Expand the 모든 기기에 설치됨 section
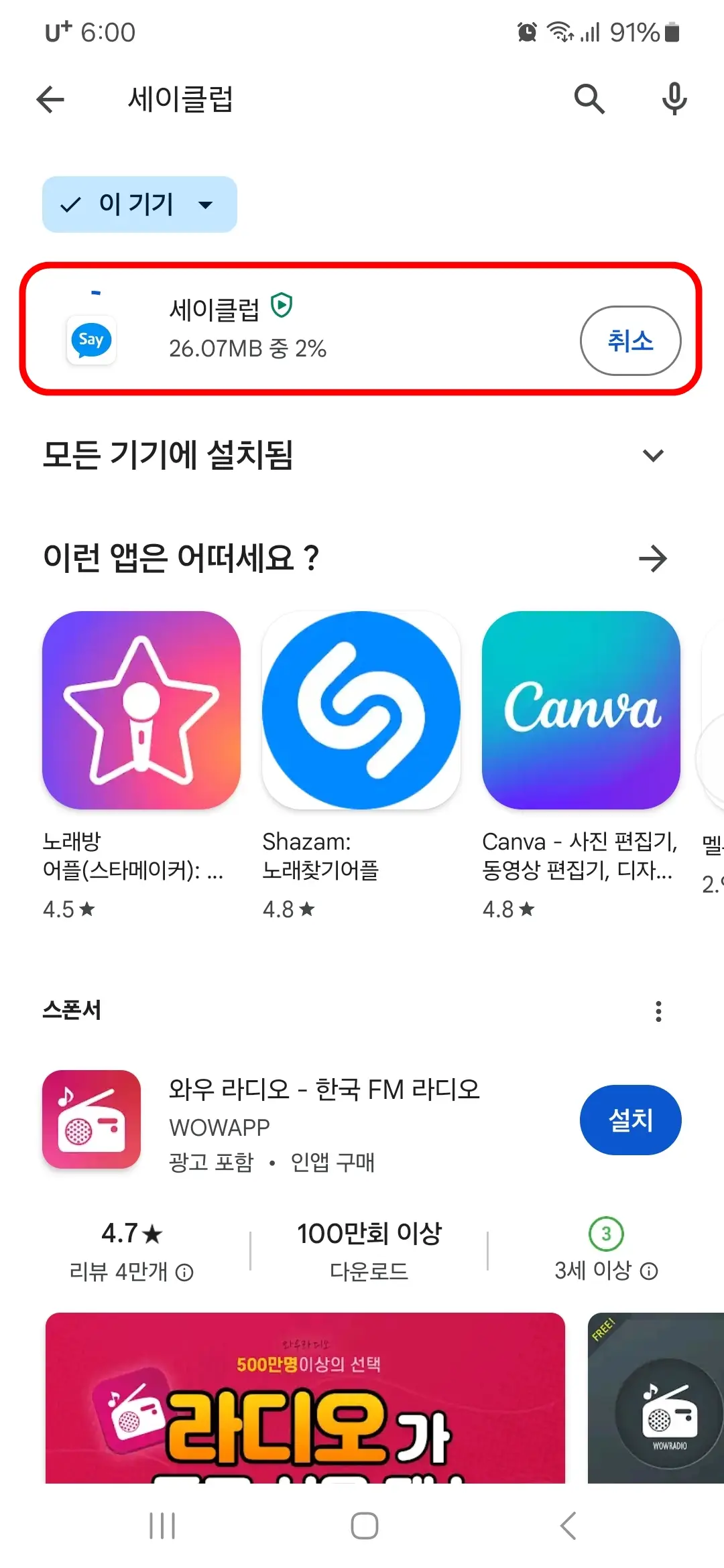Screen dimensions: 724x1568 point(652,456)
